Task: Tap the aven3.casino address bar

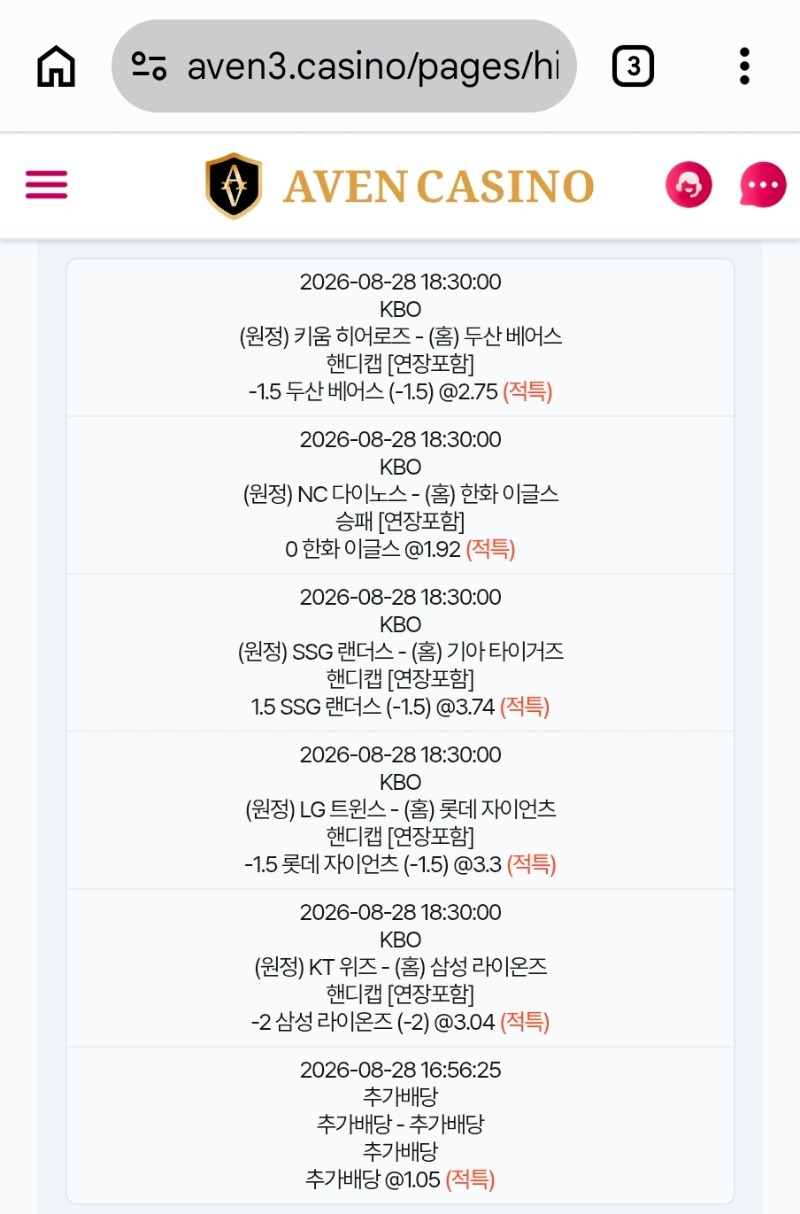Action: pos(344,67)
